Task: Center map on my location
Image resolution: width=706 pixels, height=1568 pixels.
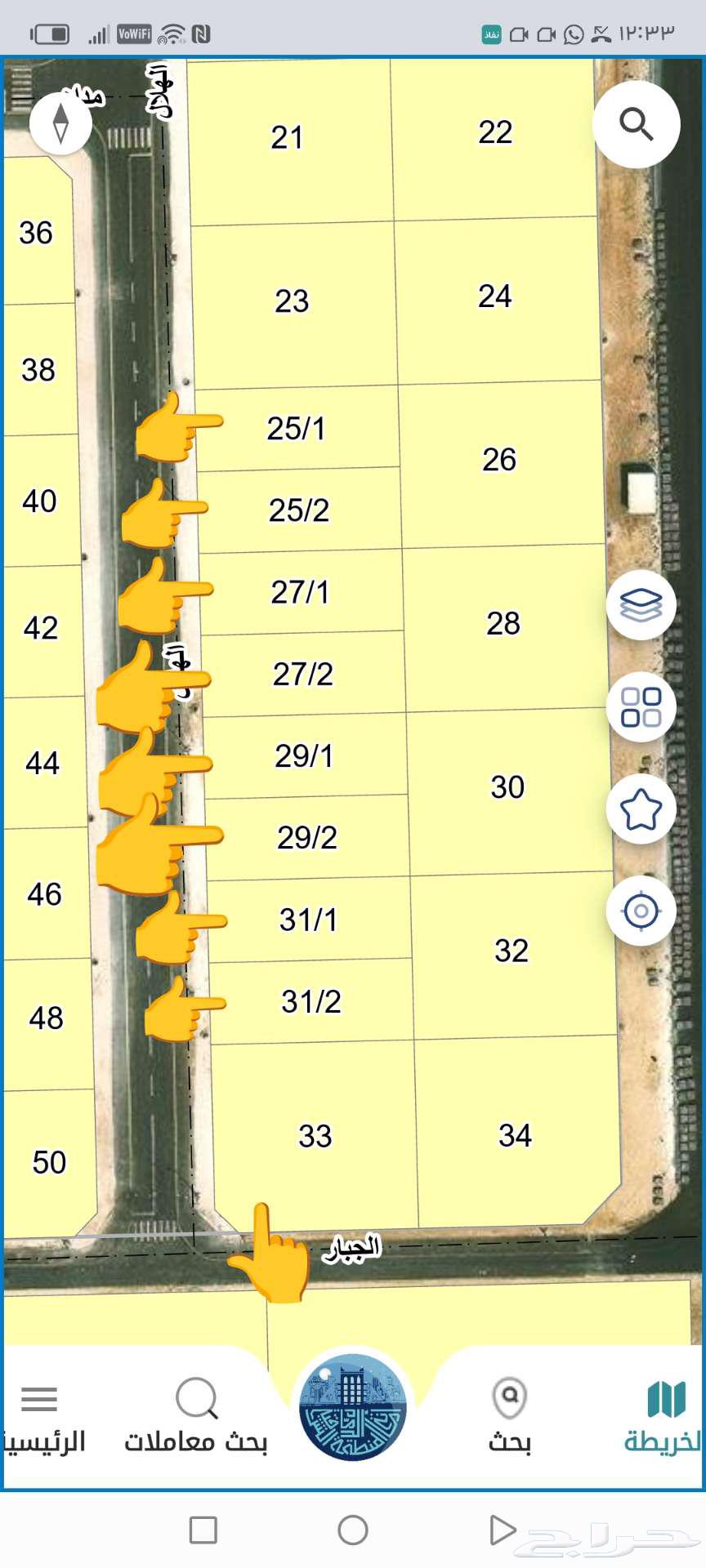Action: [x=641, y=911]
